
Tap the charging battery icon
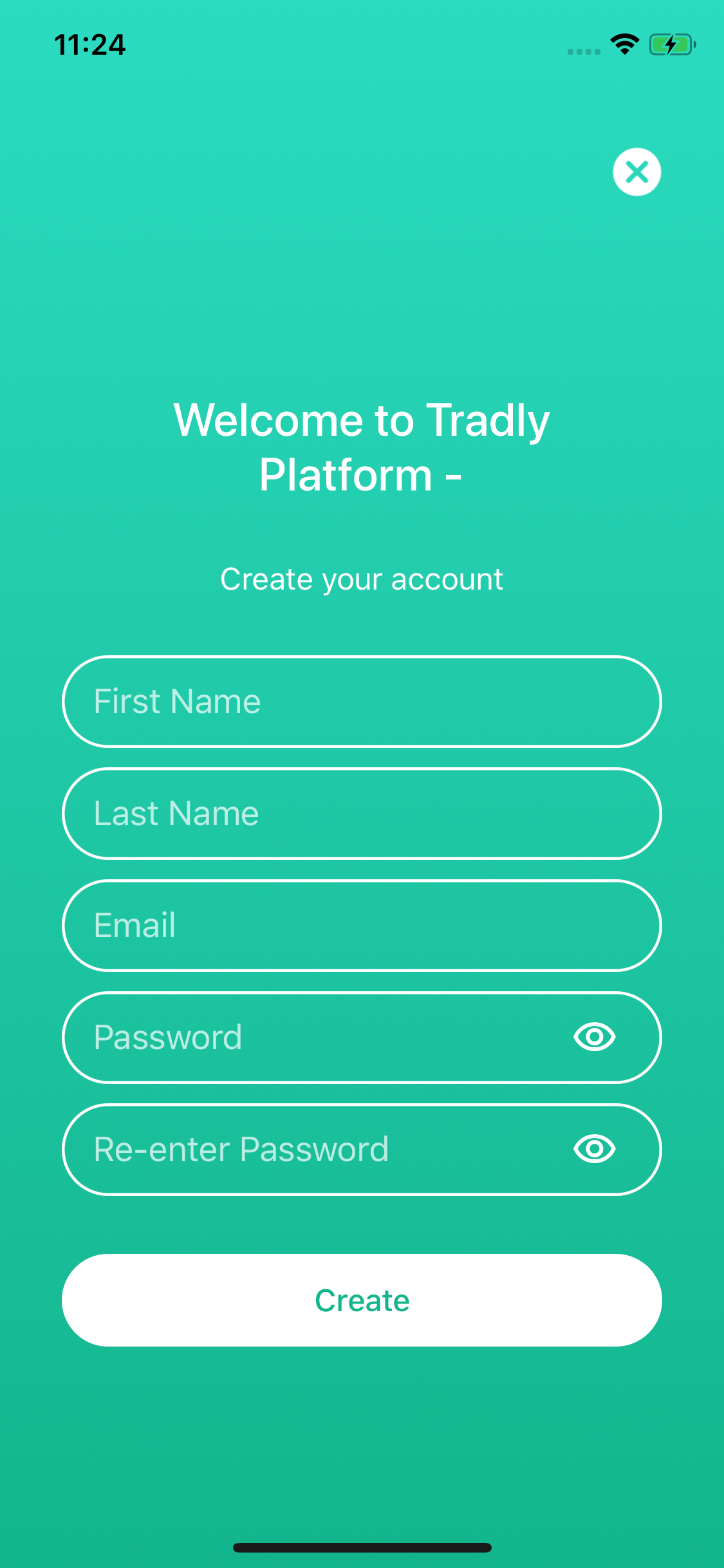point(672,44)
